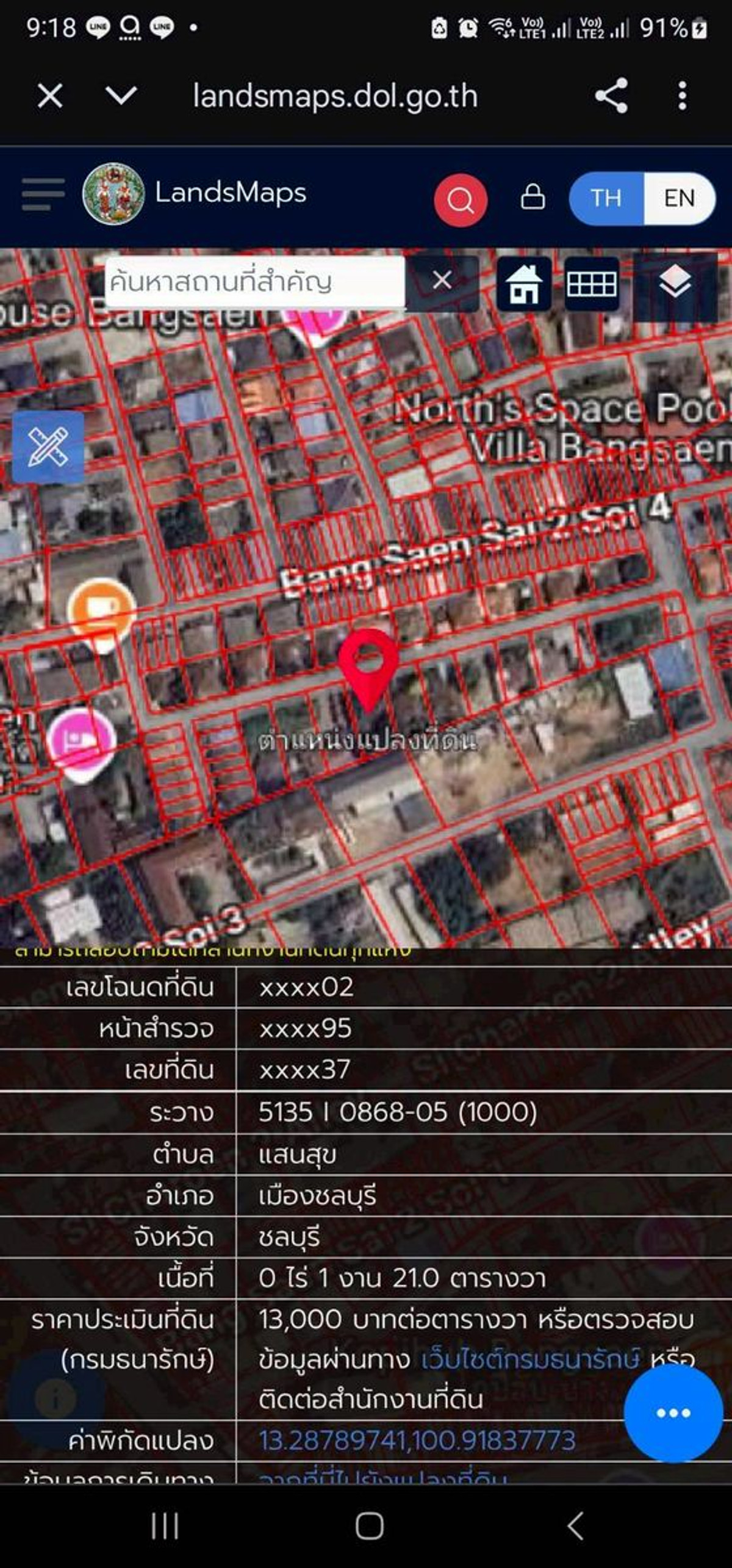Open the lock login icon

533,197
